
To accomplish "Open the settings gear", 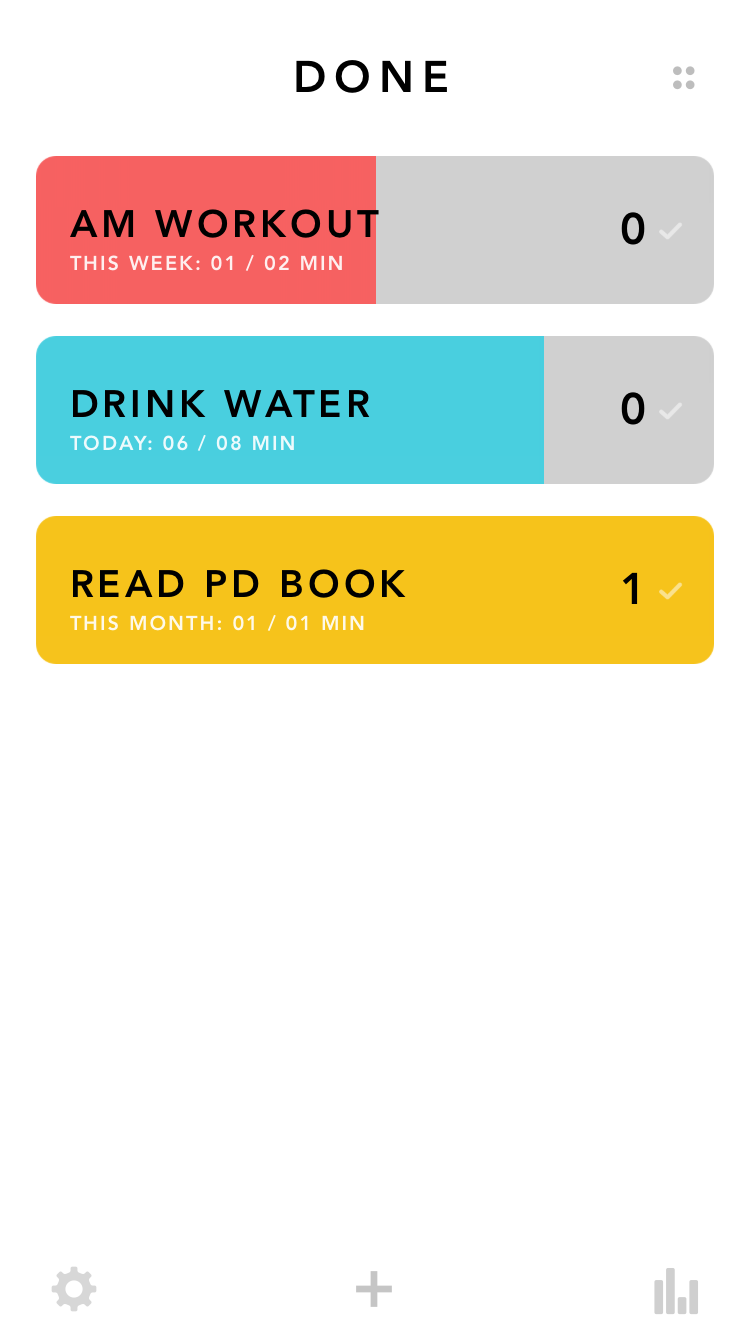I will (x=74, y=1290).
